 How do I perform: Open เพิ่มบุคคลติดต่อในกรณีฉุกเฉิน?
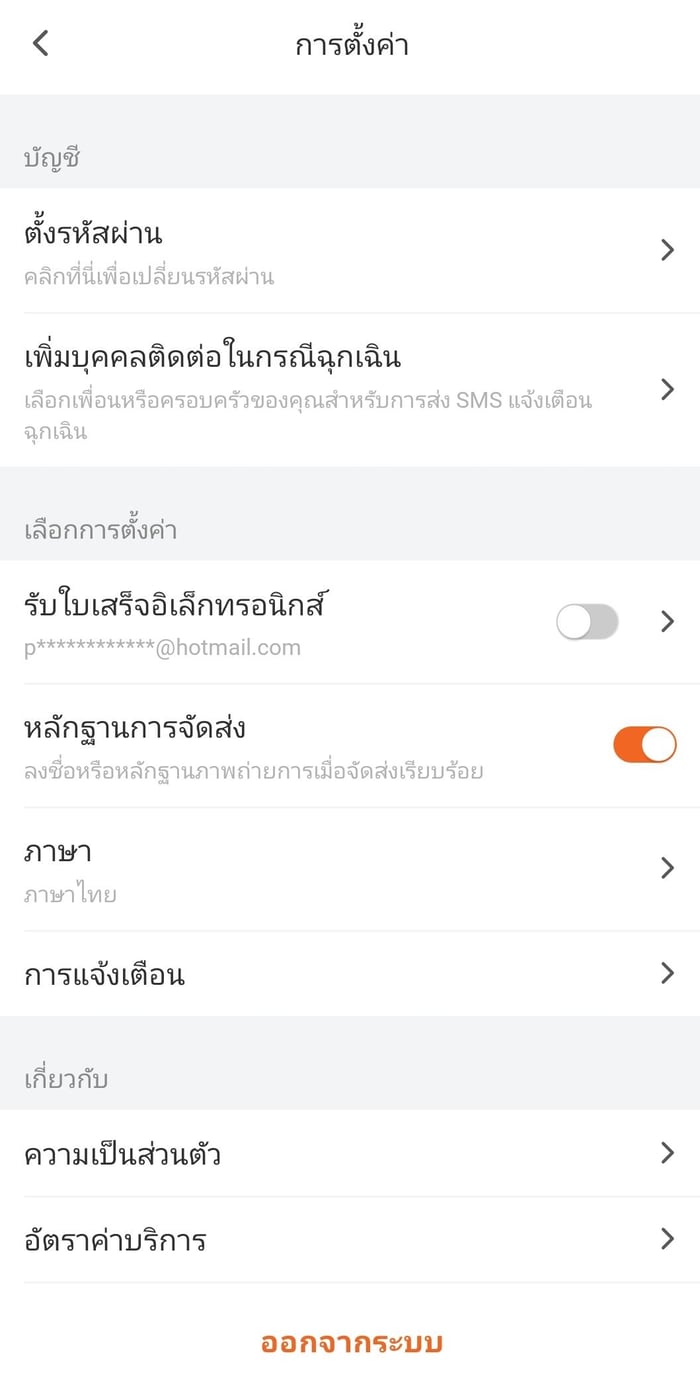(349, 389)
